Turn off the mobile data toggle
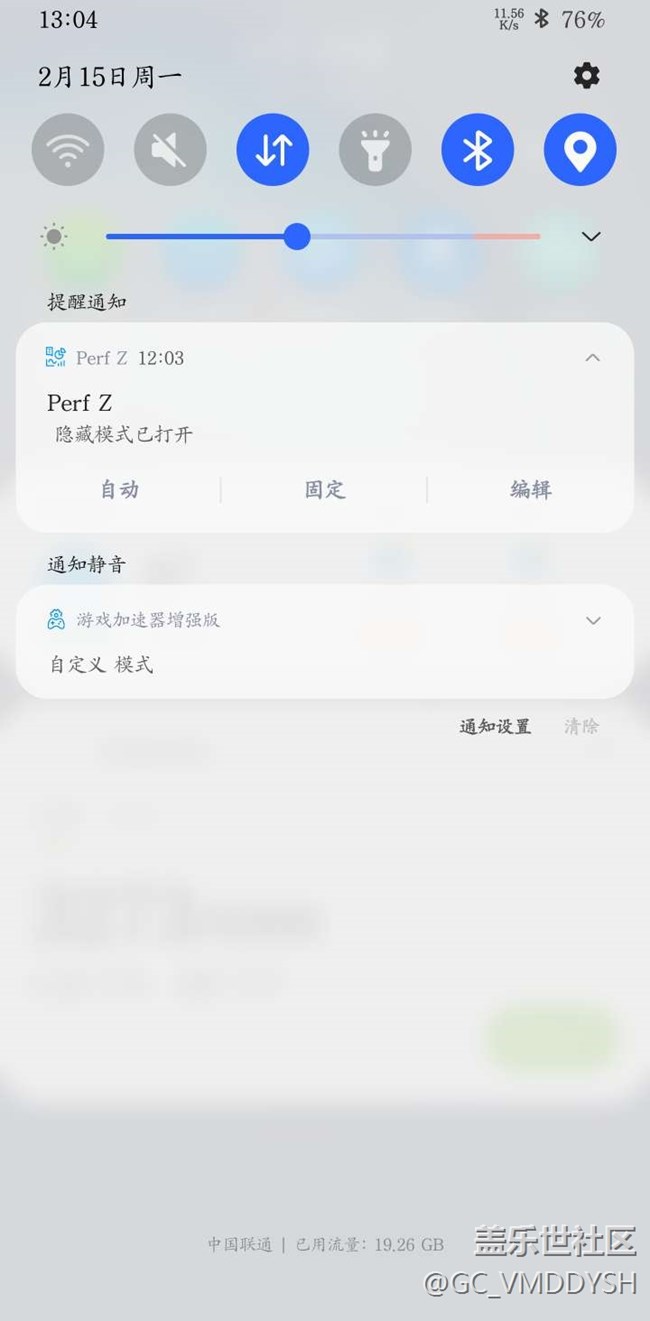 pos(273,150)
